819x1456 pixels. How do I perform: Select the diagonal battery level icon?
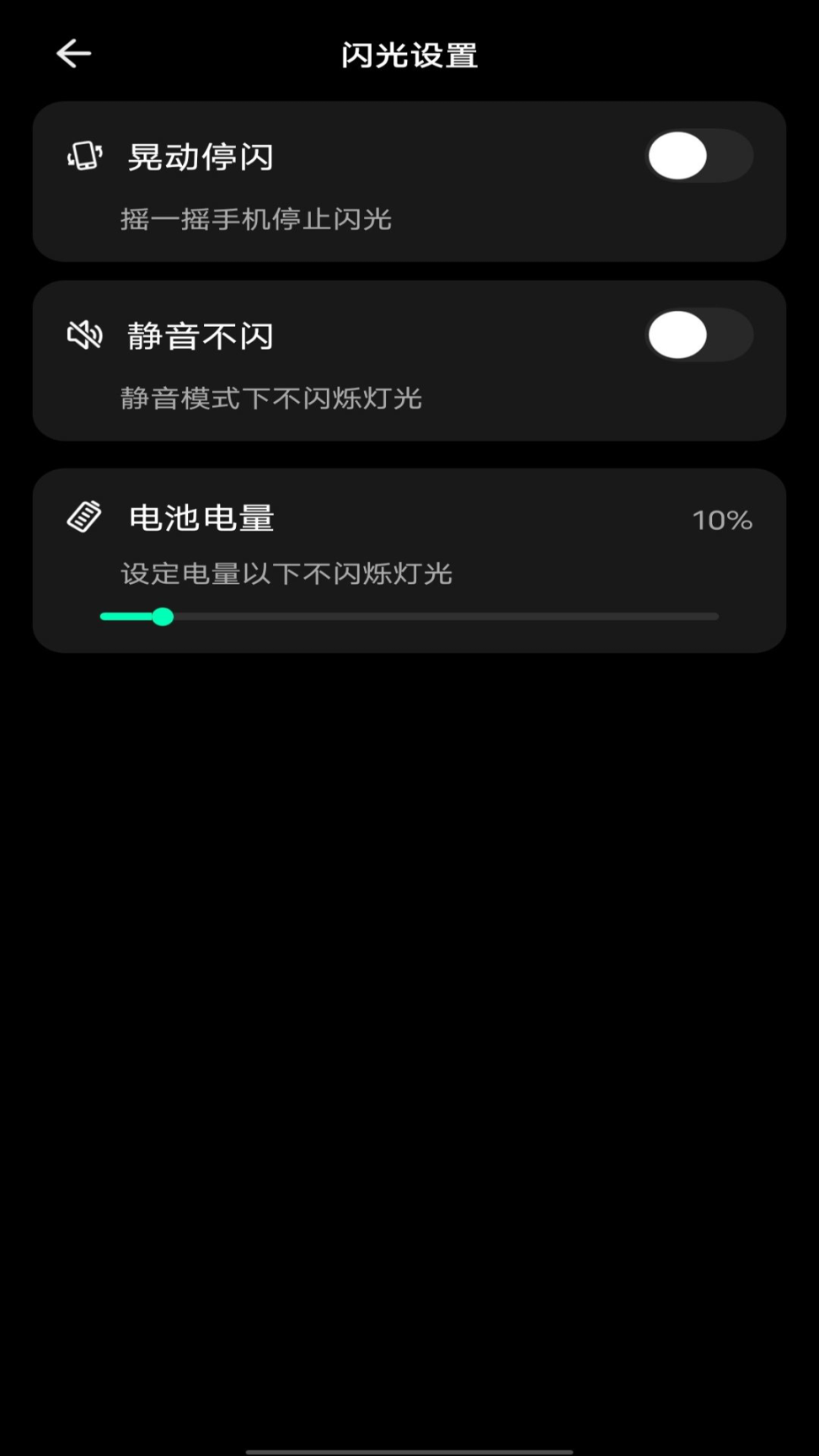point(83,517)
